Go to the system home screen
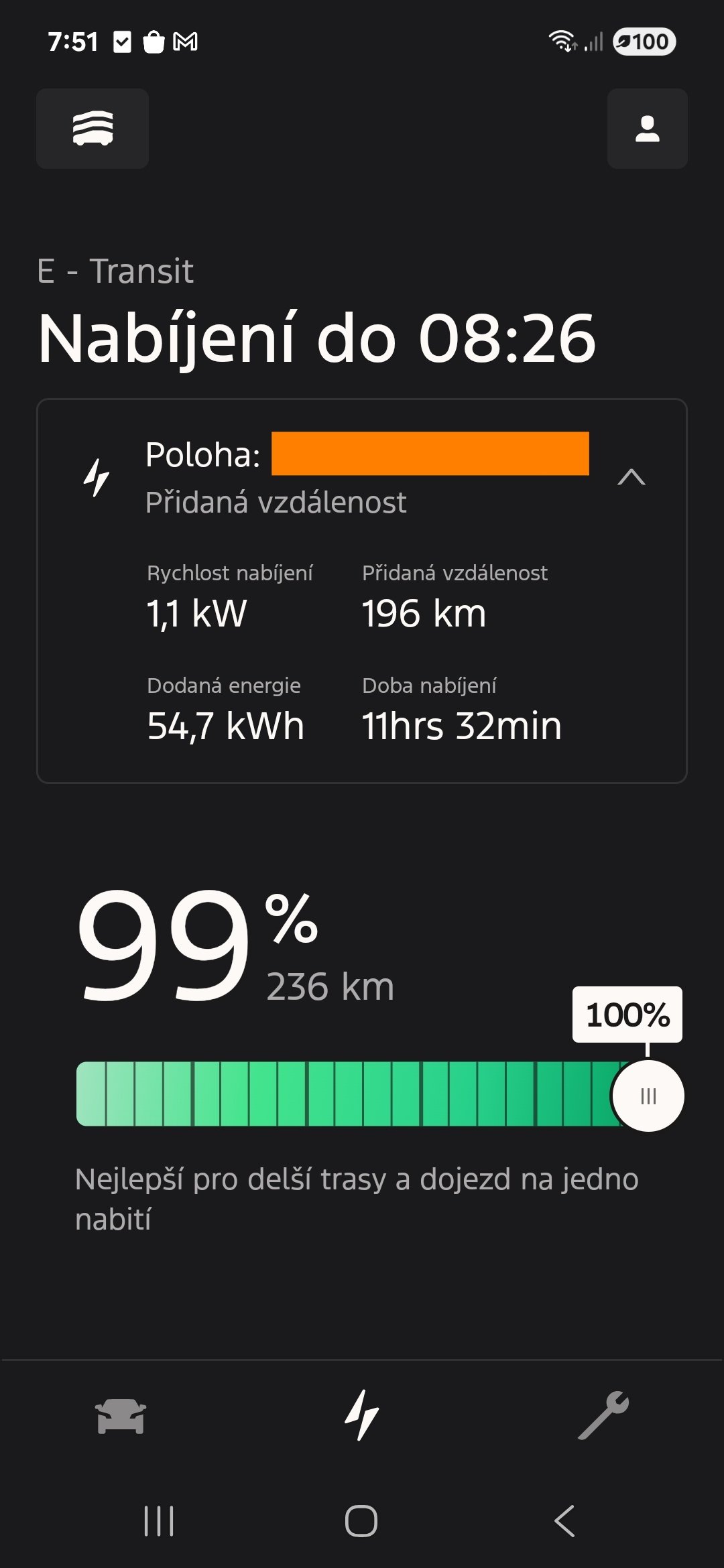This screenshot has width=724, height=1568. coord(361,1520)
